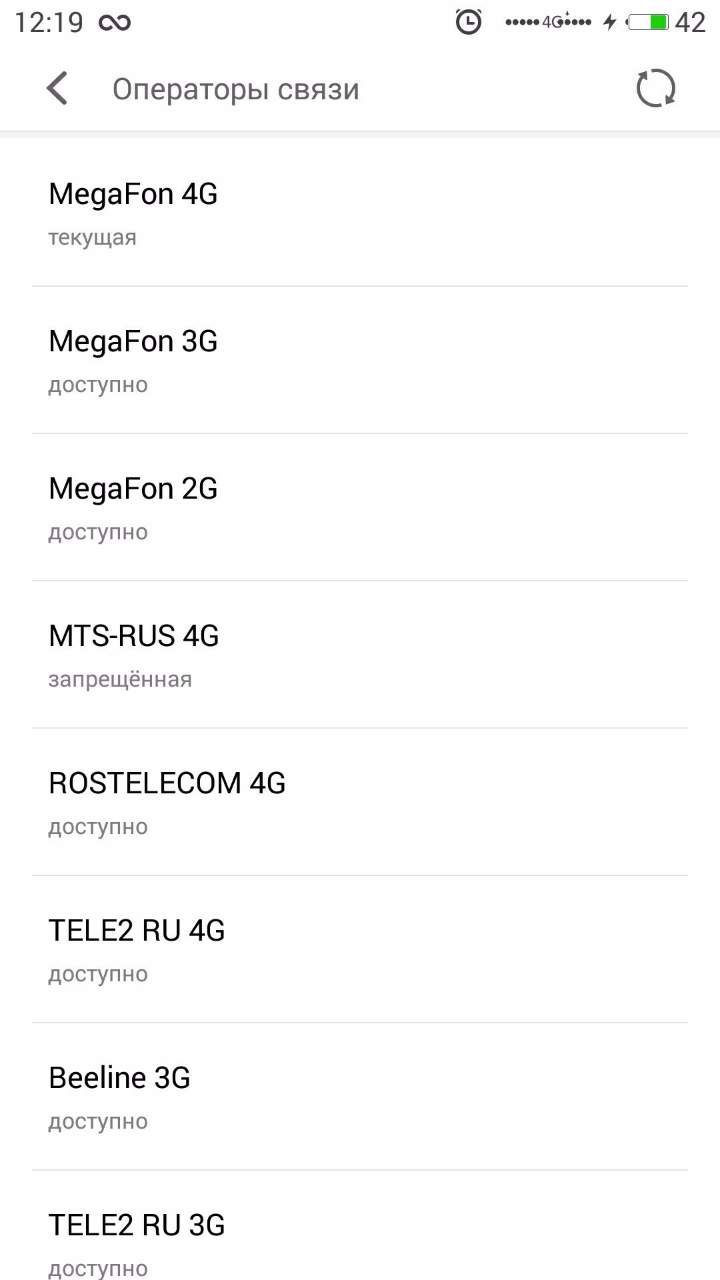Tap the MTS-RUS 4G operator

click(360, 655)
